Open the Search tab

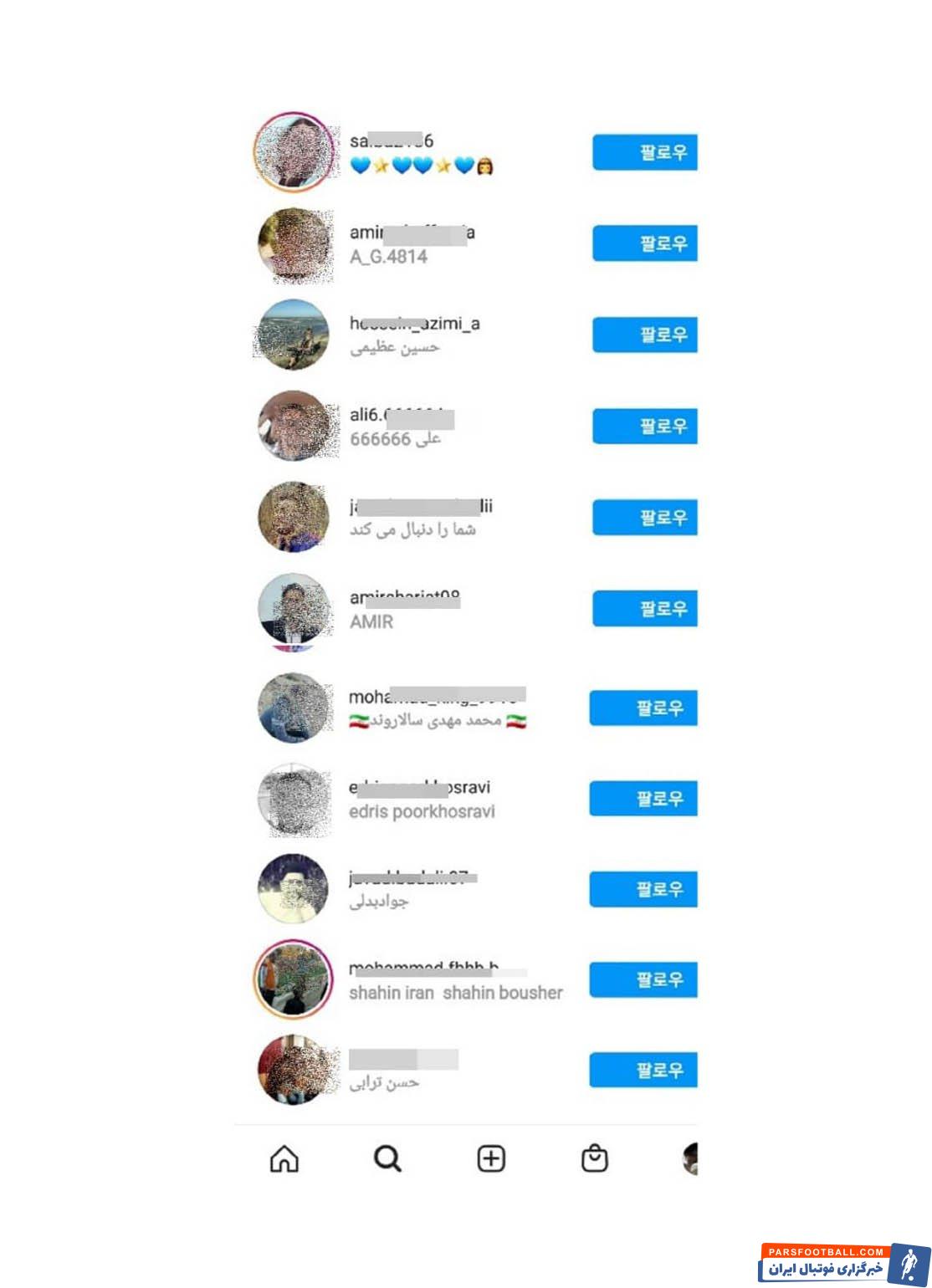387,1159
